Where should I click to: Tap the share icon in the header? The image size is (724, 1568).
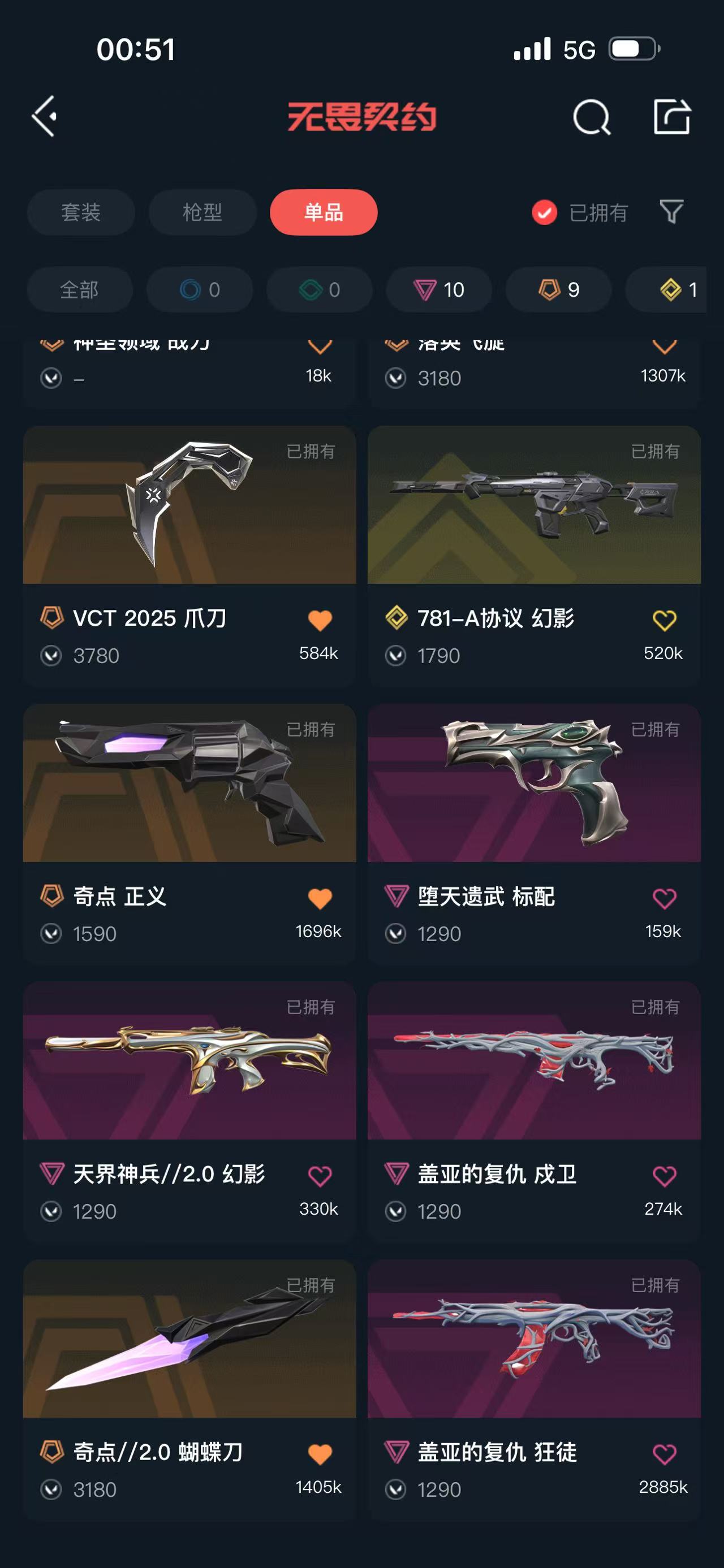(x=671, y=116)
